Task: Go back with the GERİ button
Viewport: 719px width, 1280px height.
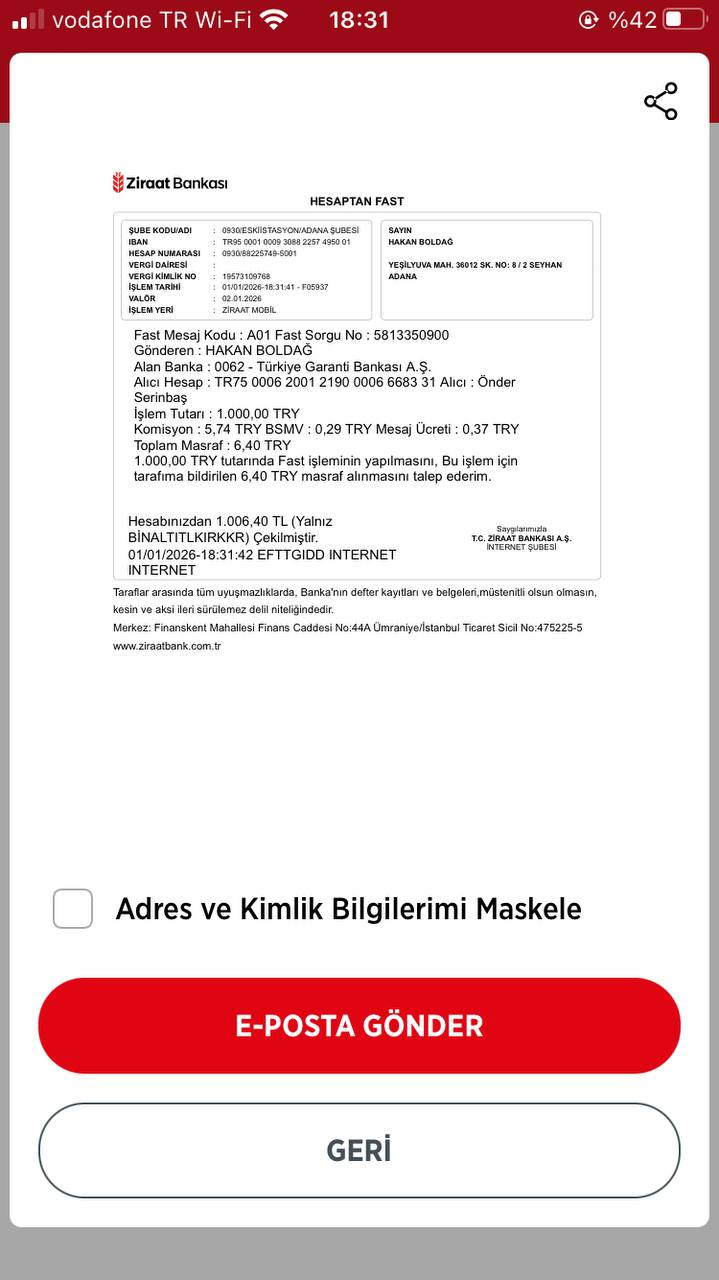Action: tap(359, 1150)
